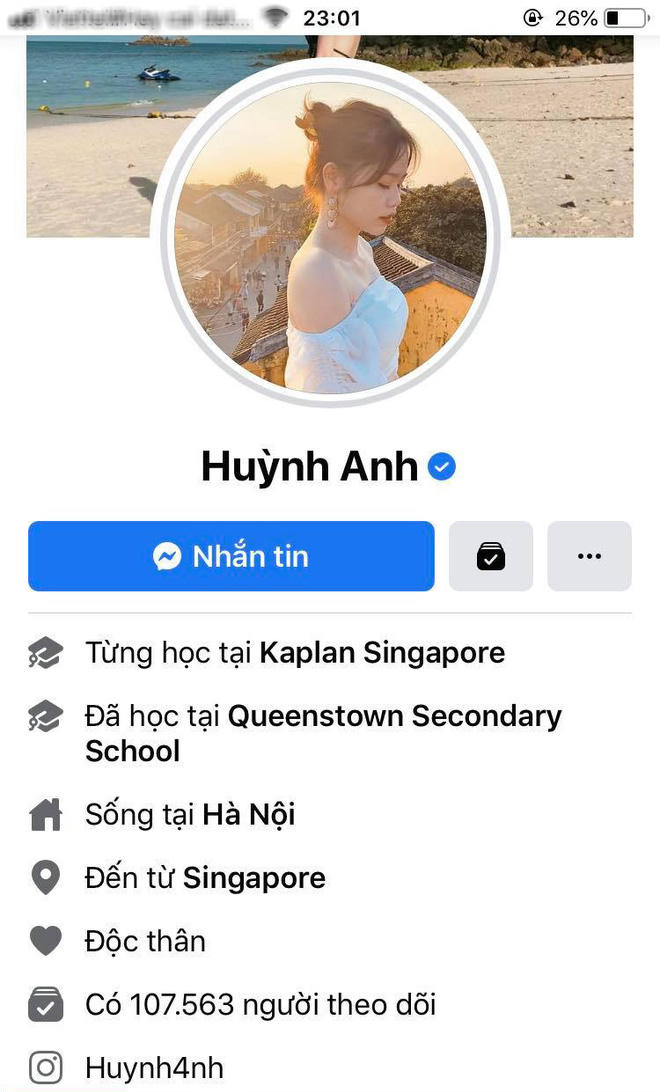This screenshot has height=1092, width=660.
Task: View Huỳnh Anh's profile picture
Action: 330,235
